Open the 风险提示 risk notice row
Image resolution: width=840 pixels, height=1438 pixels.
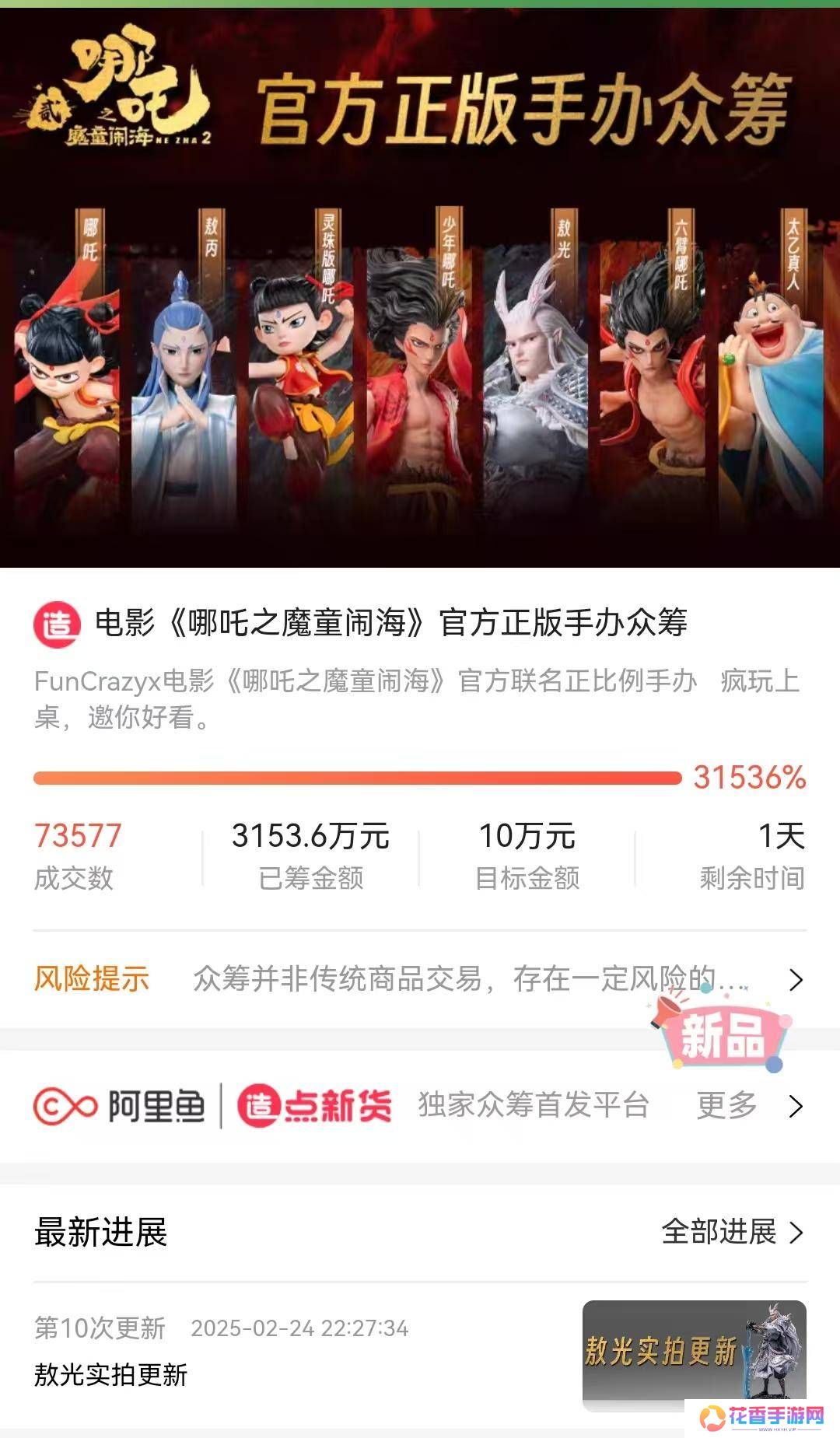pyautogui.click(x=418, y=979)
